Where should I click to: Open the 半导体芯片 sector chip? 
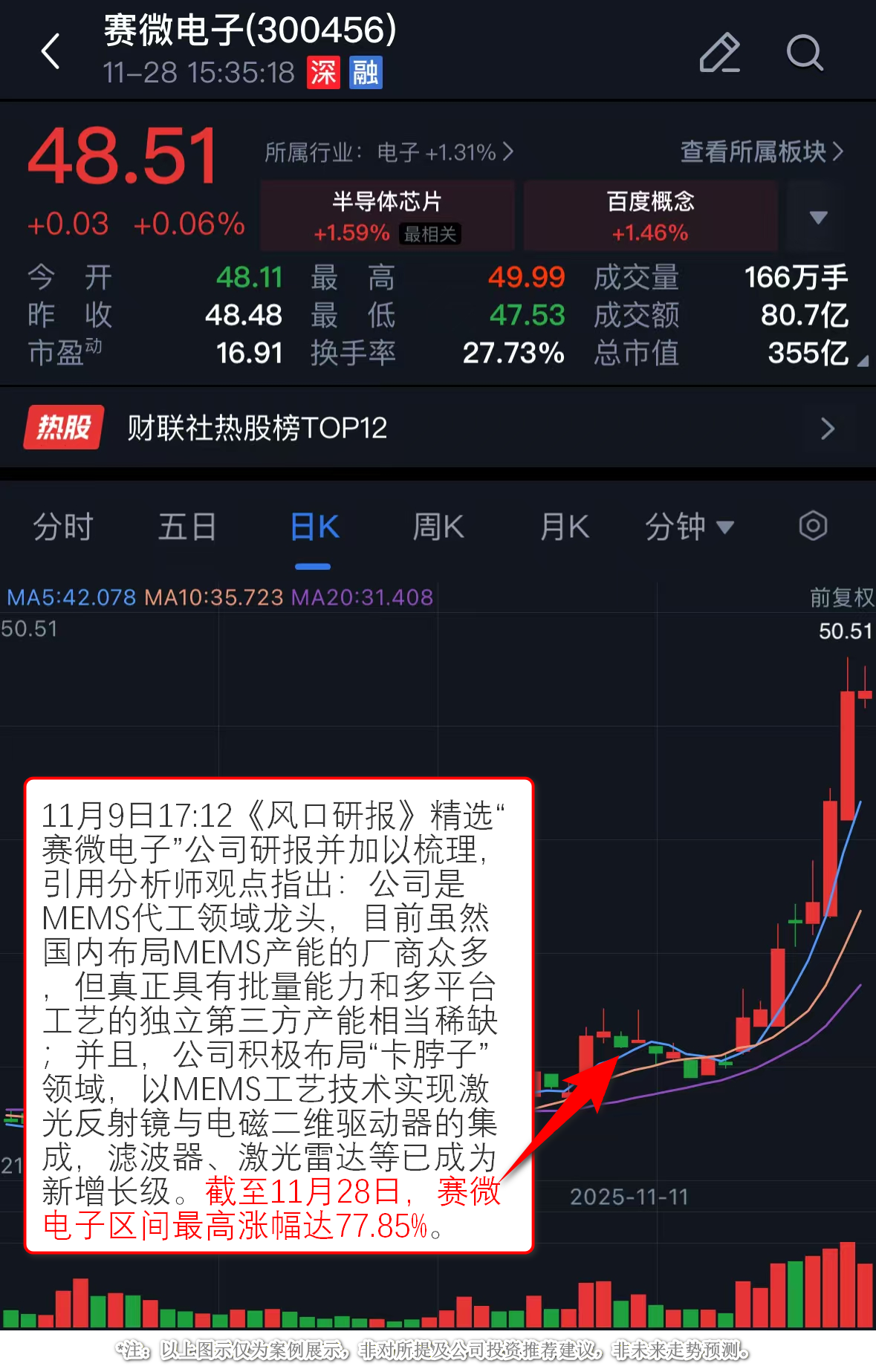(x=387, y=216)
